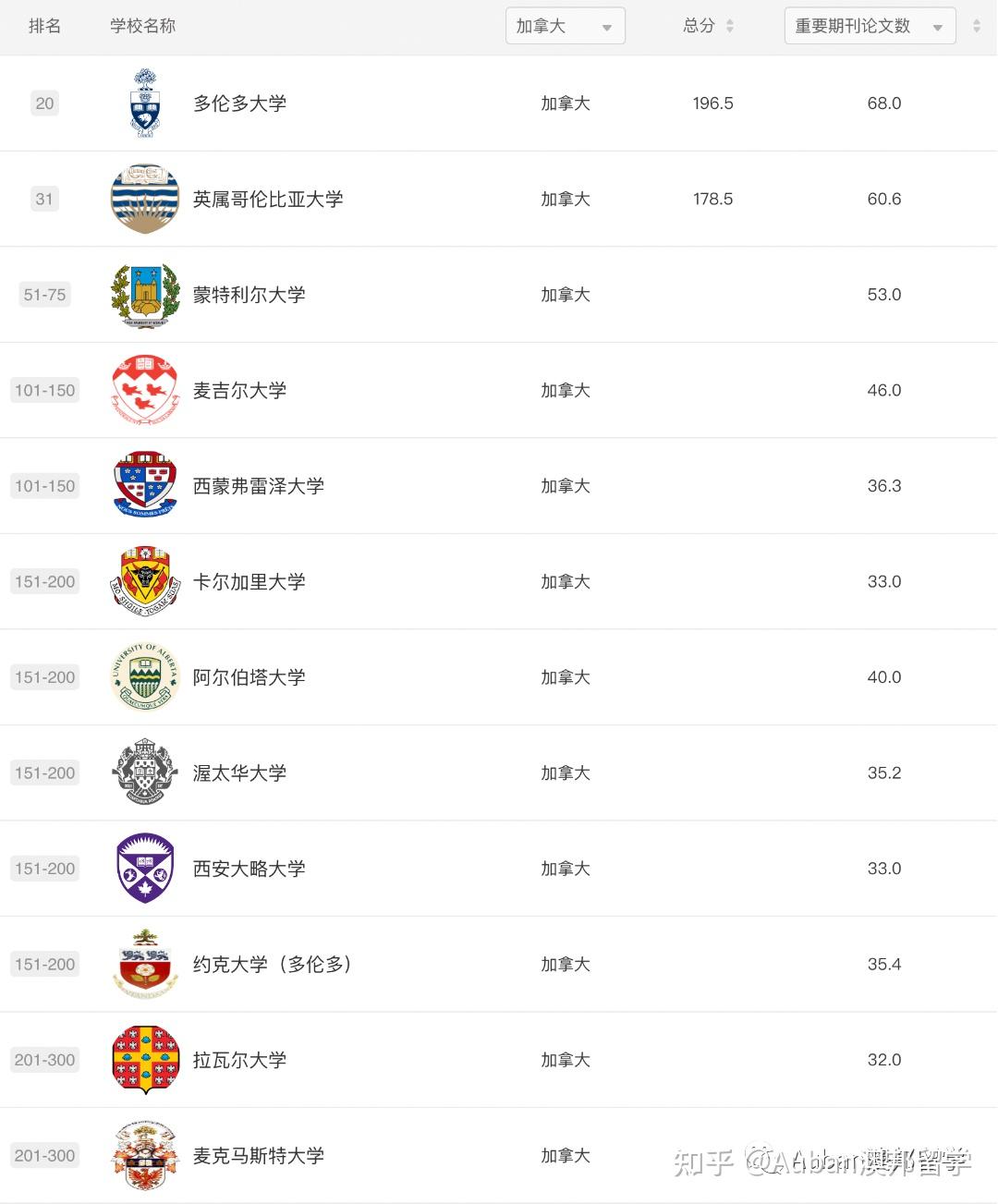
Task: Open 阿尔伯塔大学 details
Action: coord(249,677)
